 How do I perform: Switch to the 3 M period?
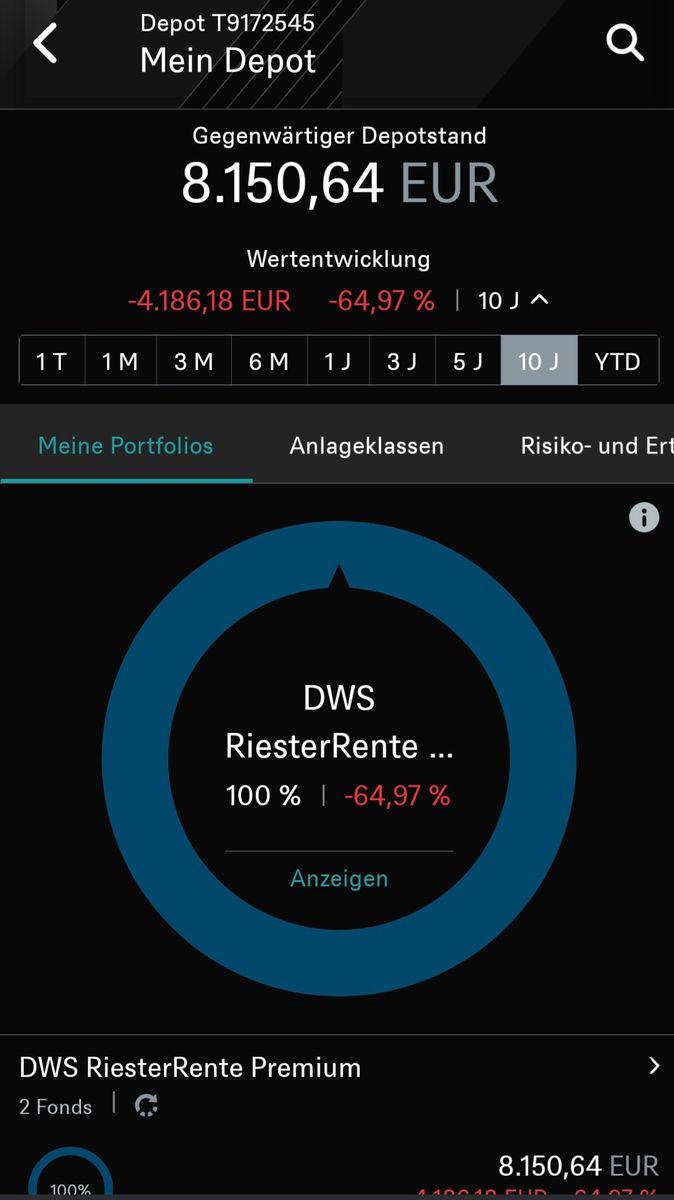pyautogui.click(x=194, y=361)
